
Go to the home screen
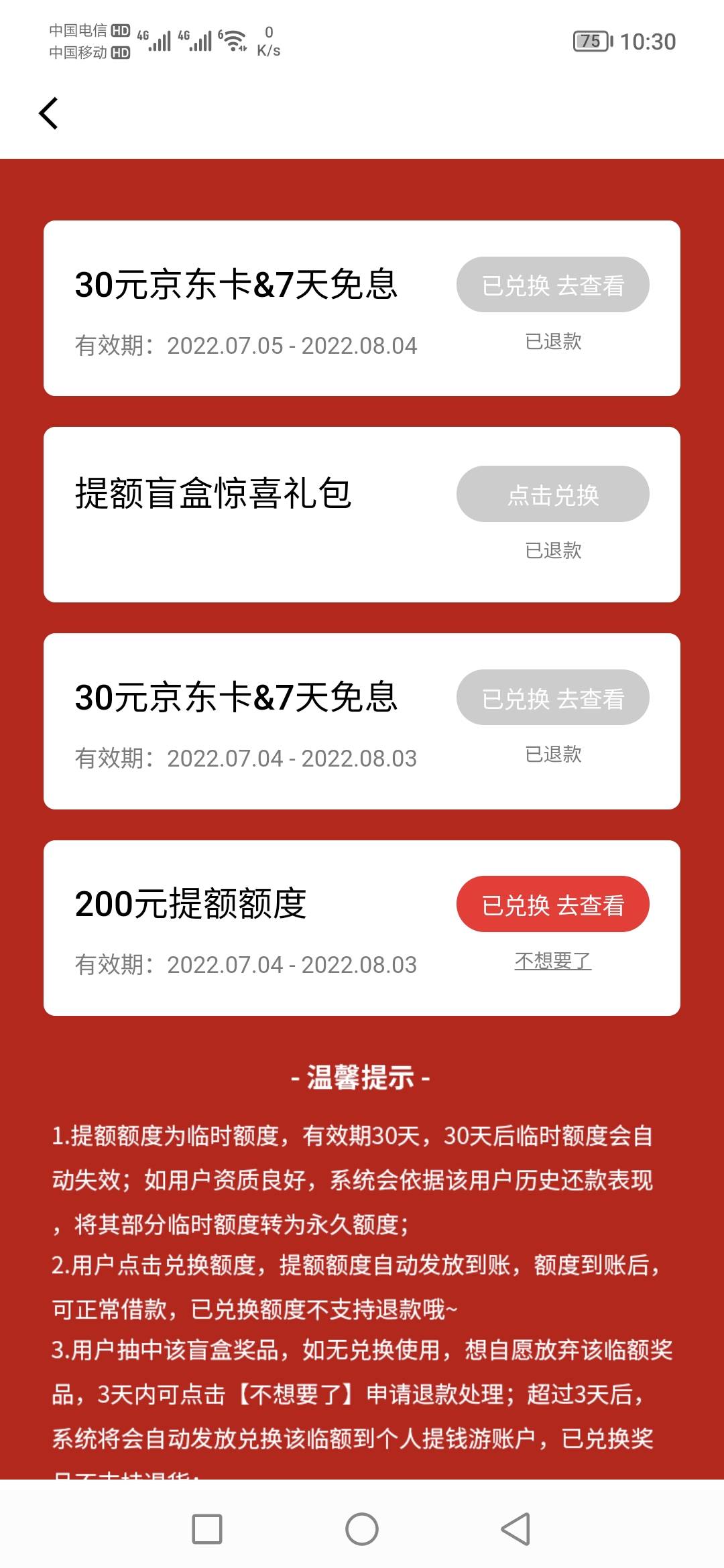362,1529
